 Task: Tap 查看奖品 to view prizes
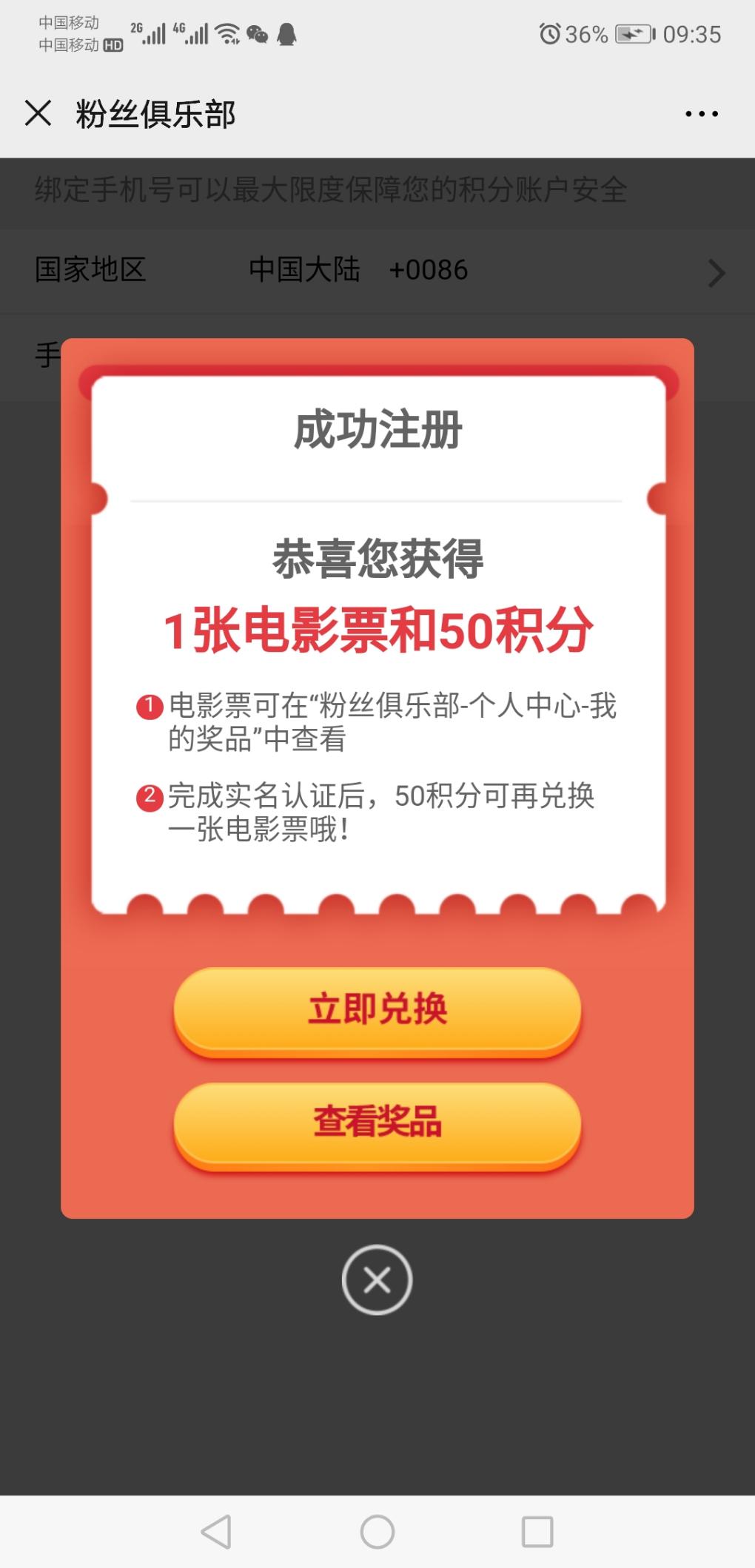tap(377, 1122)
